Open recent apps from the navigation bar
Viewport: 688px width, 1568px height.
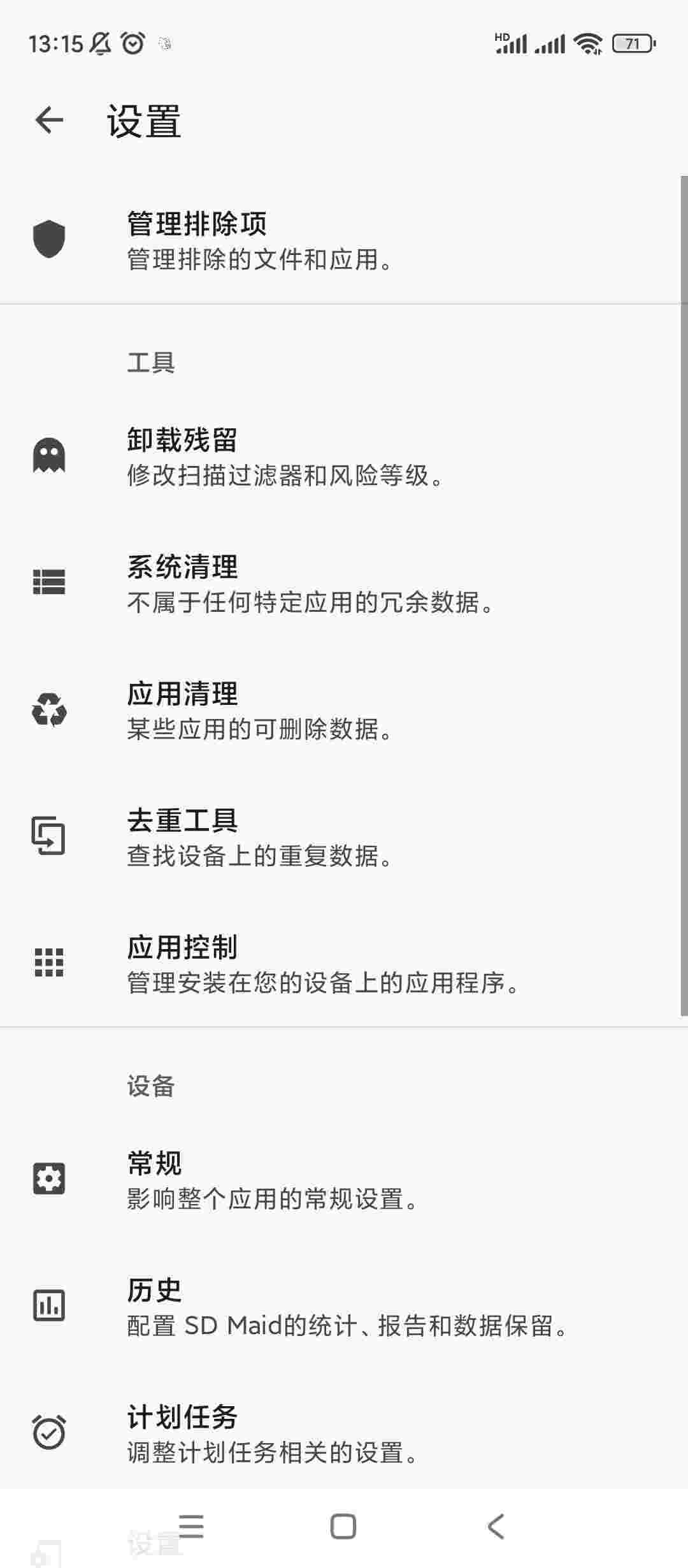[x=191, y=1527]
